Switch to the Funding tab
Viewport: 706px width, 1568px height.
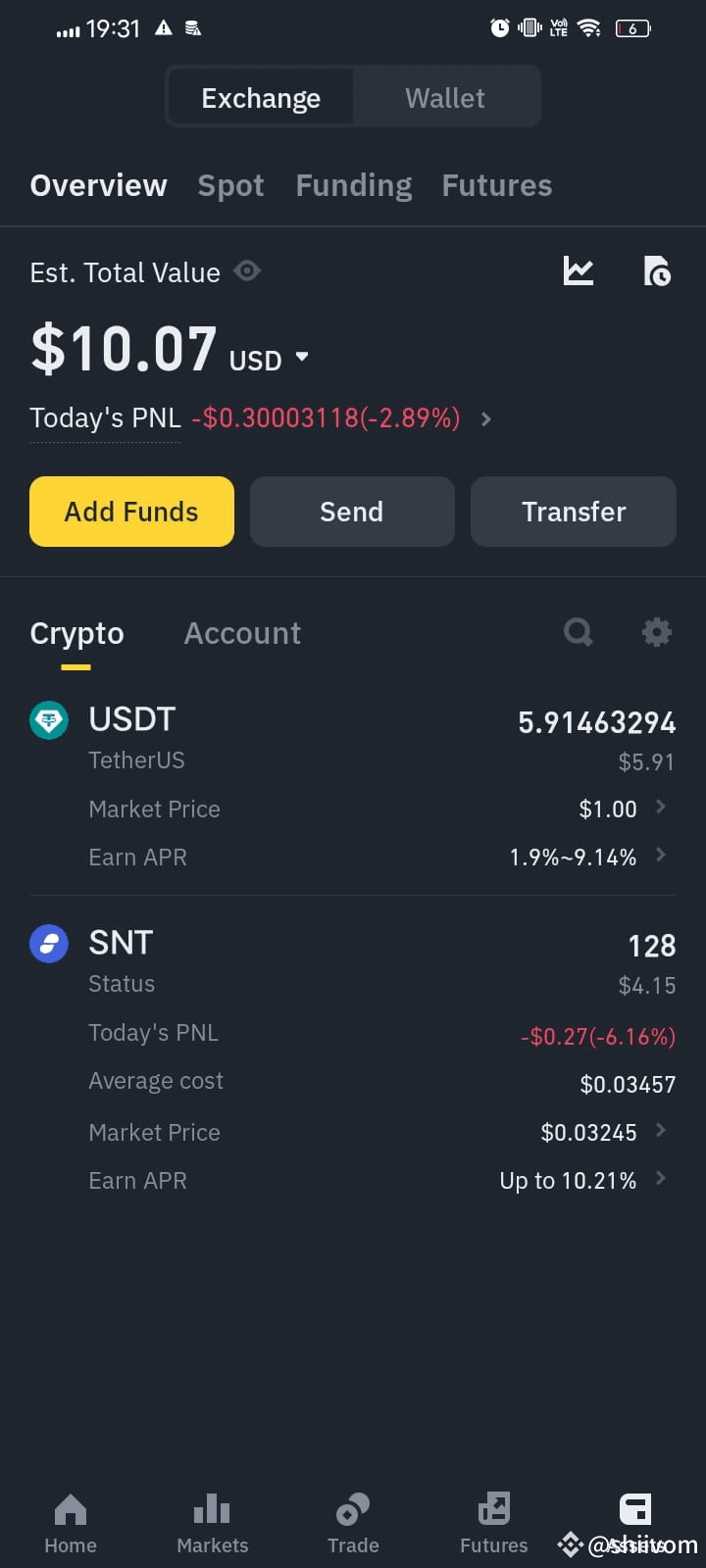tap(353, 185)
